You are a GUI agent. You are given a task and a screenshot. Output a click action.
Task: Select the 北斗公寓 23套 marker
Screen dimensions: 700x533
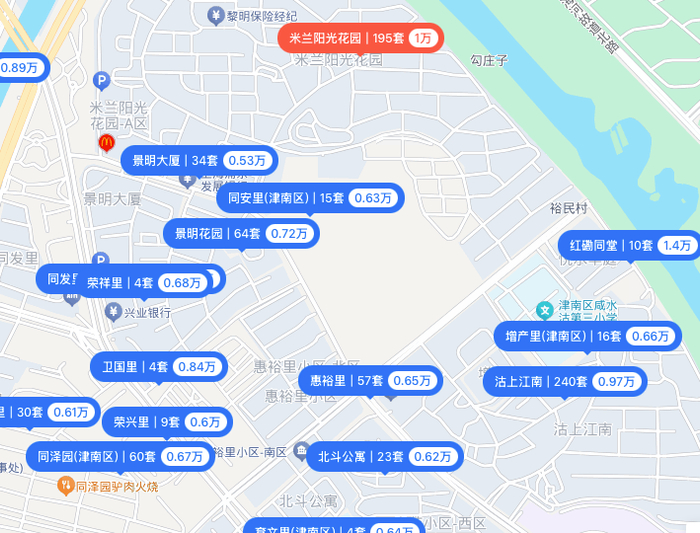coord(385,457)
